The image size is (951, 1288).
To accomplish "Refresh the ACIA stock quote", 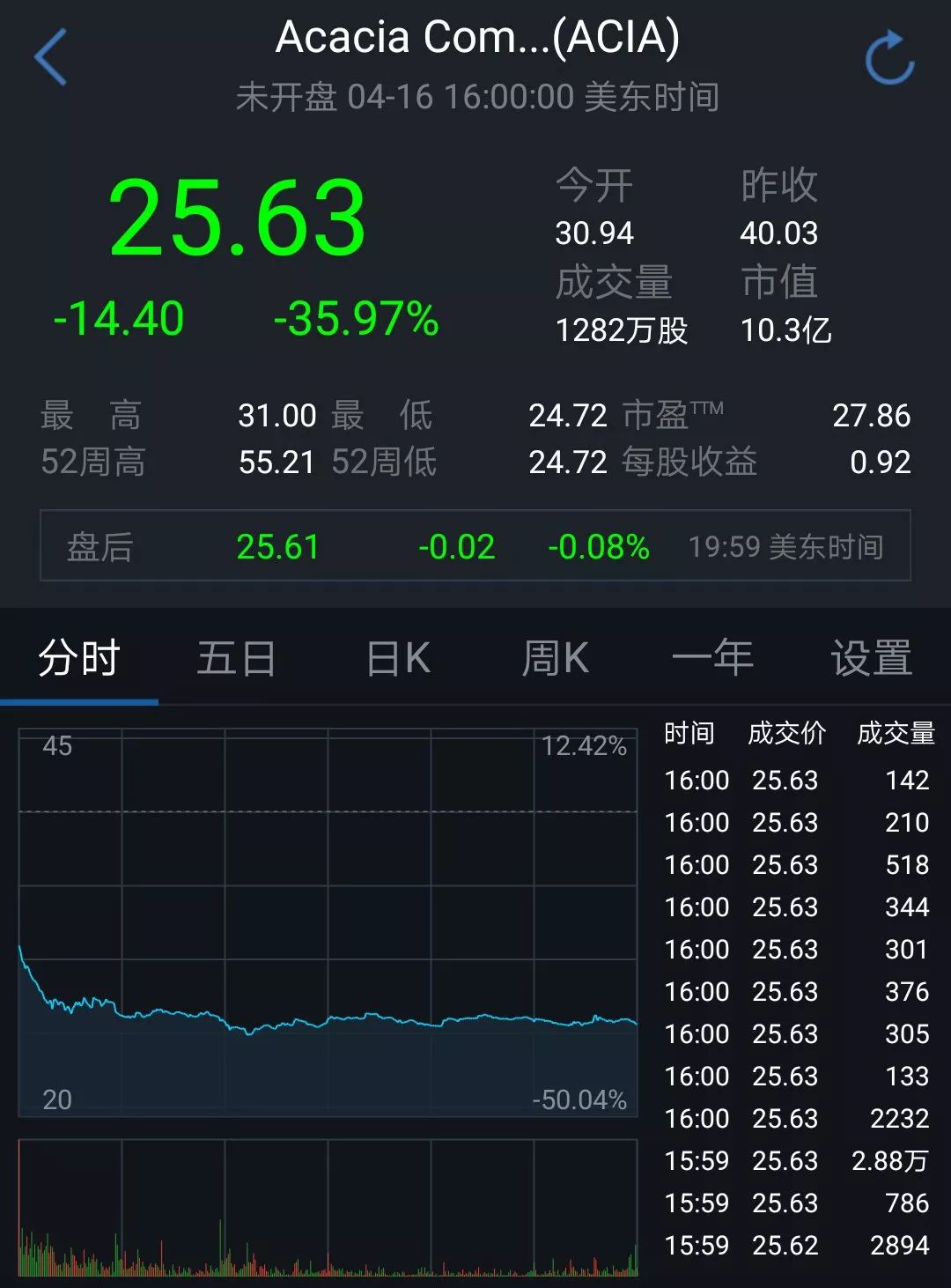I will coord(889,58).
